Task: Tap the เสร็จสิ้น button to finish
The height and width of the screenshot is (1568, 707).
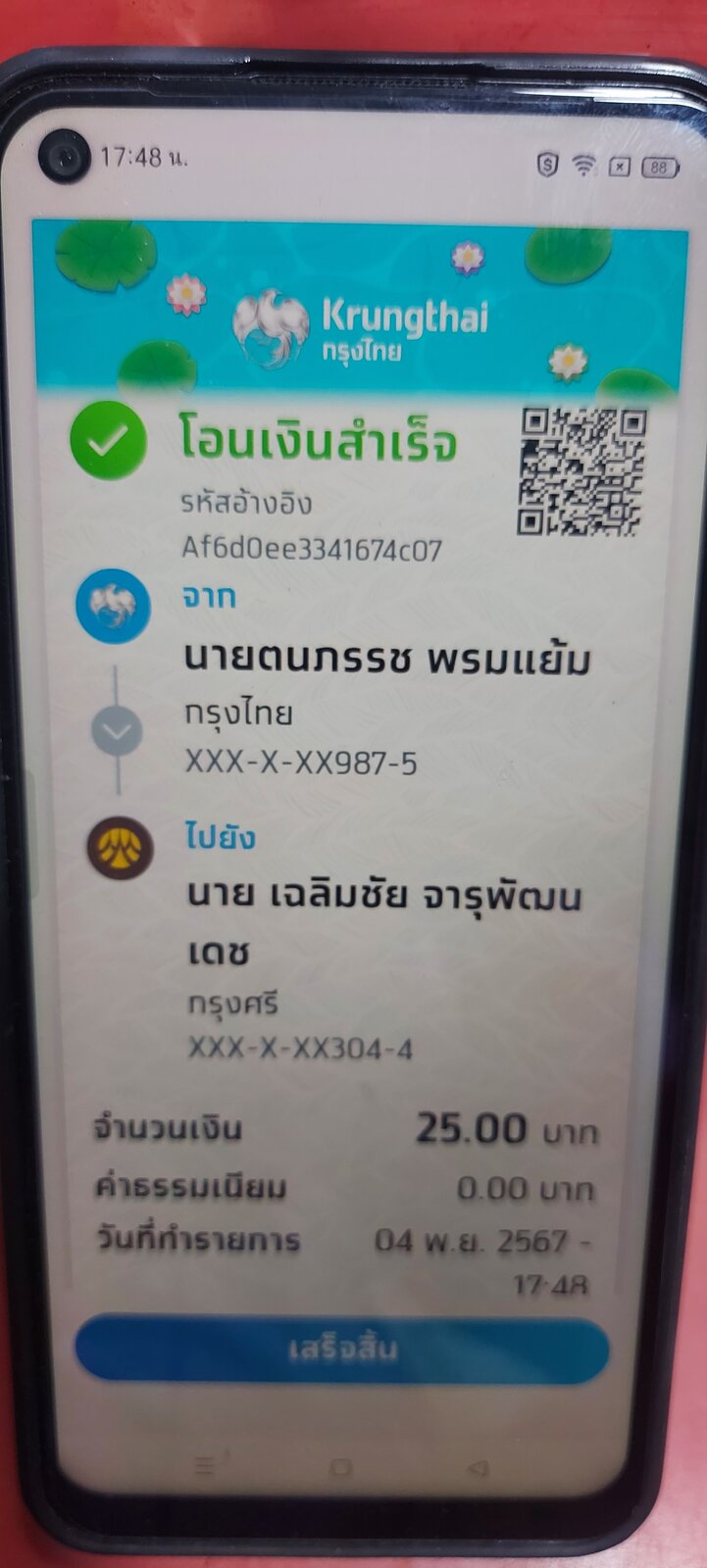Action: (x=342, y=1349)
